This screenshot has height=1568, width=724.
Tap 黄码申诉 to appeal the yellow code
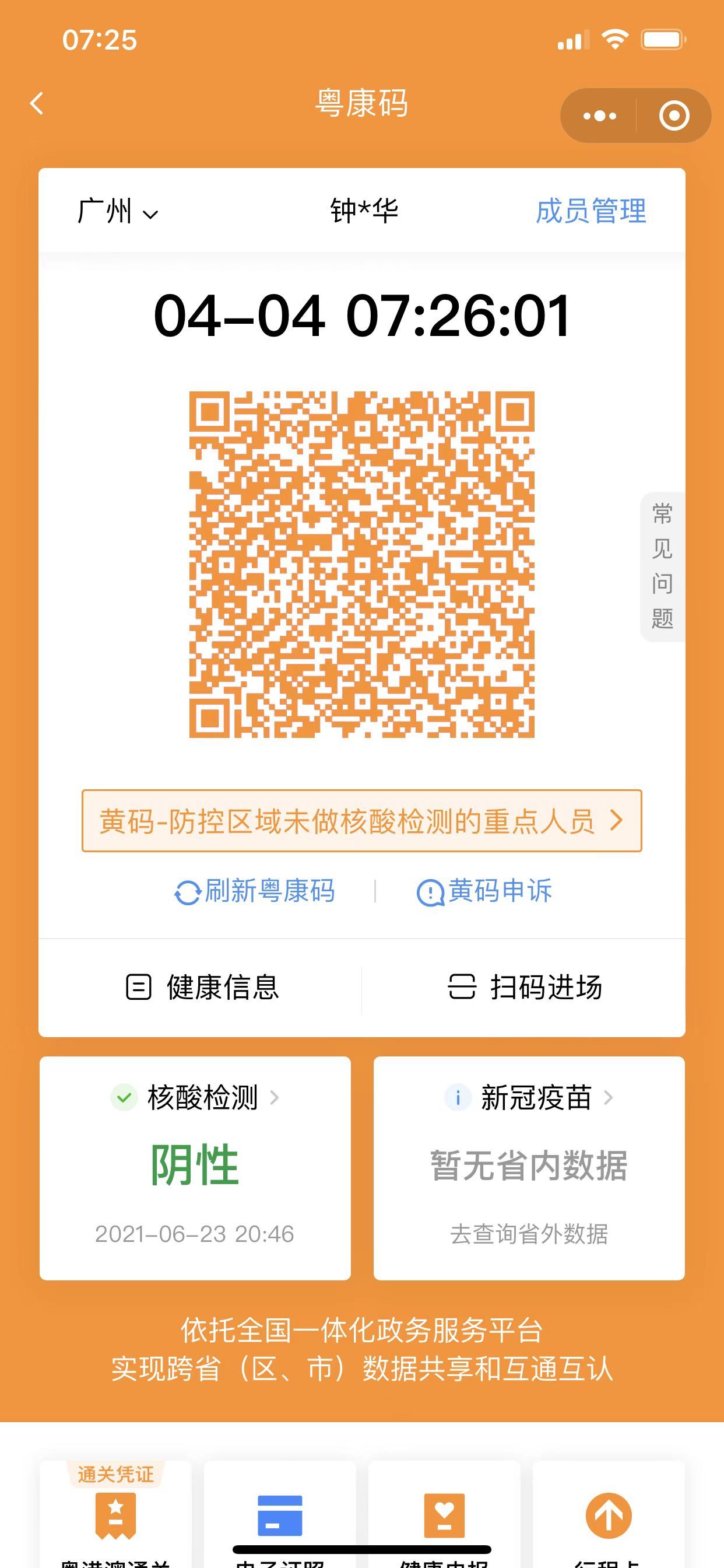point(485,891)
